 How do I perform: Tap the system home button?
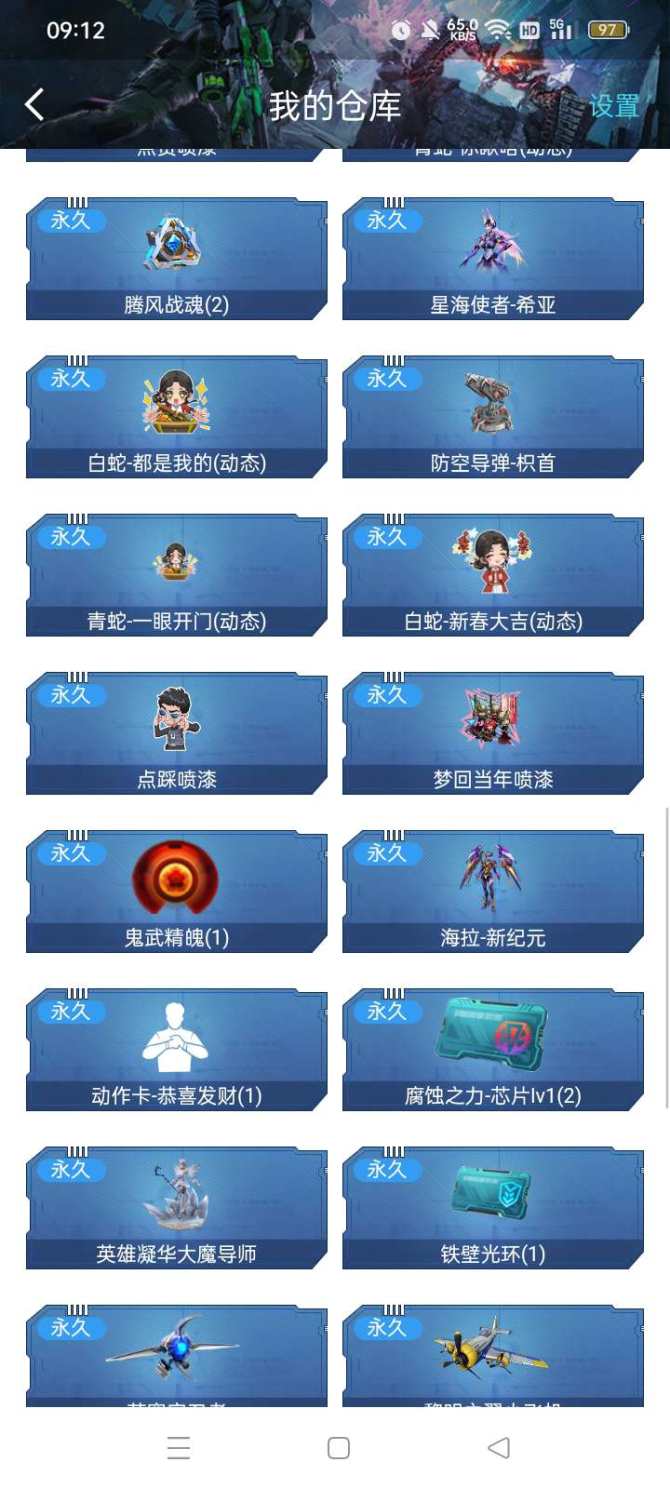[x=338, y=1448]
